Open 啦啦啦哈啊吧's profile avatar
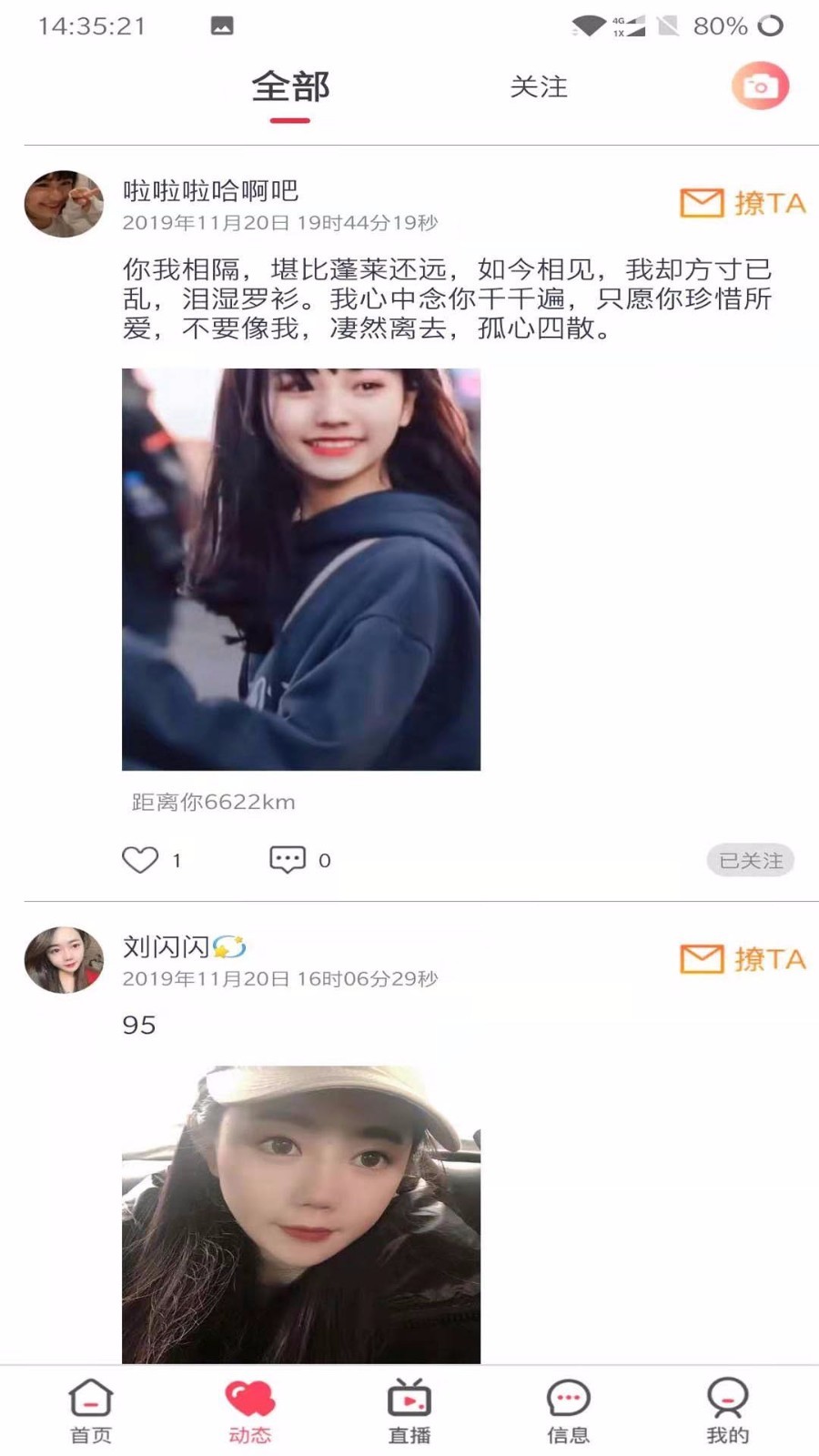This screenshot has width=819, height=1456. pyautogui.click(x=64, y=204)
